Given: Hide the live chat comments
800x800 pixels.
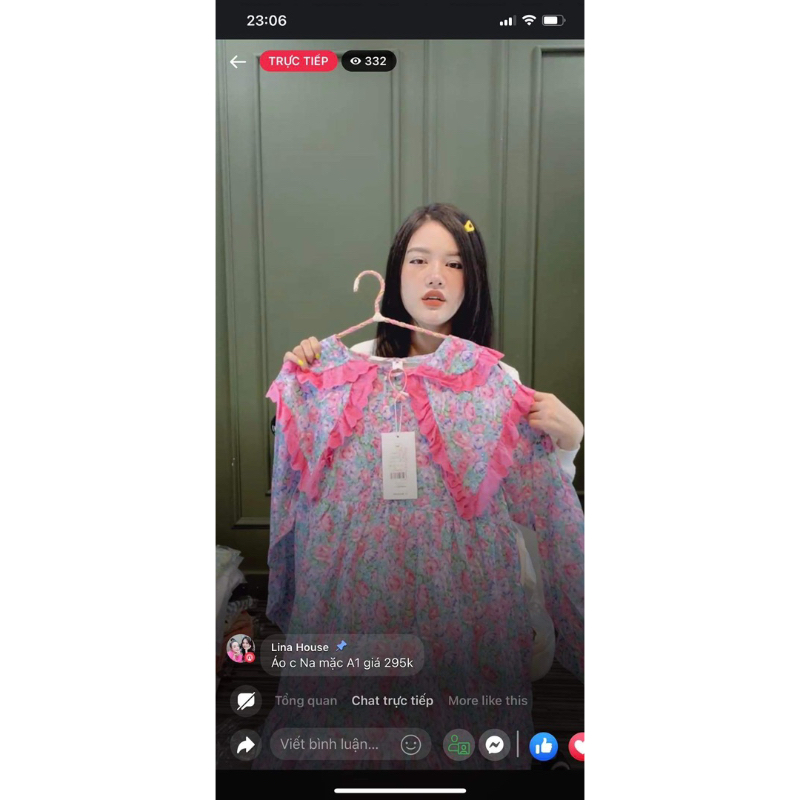Looking at the screenshot, I should tap(245, 701).
